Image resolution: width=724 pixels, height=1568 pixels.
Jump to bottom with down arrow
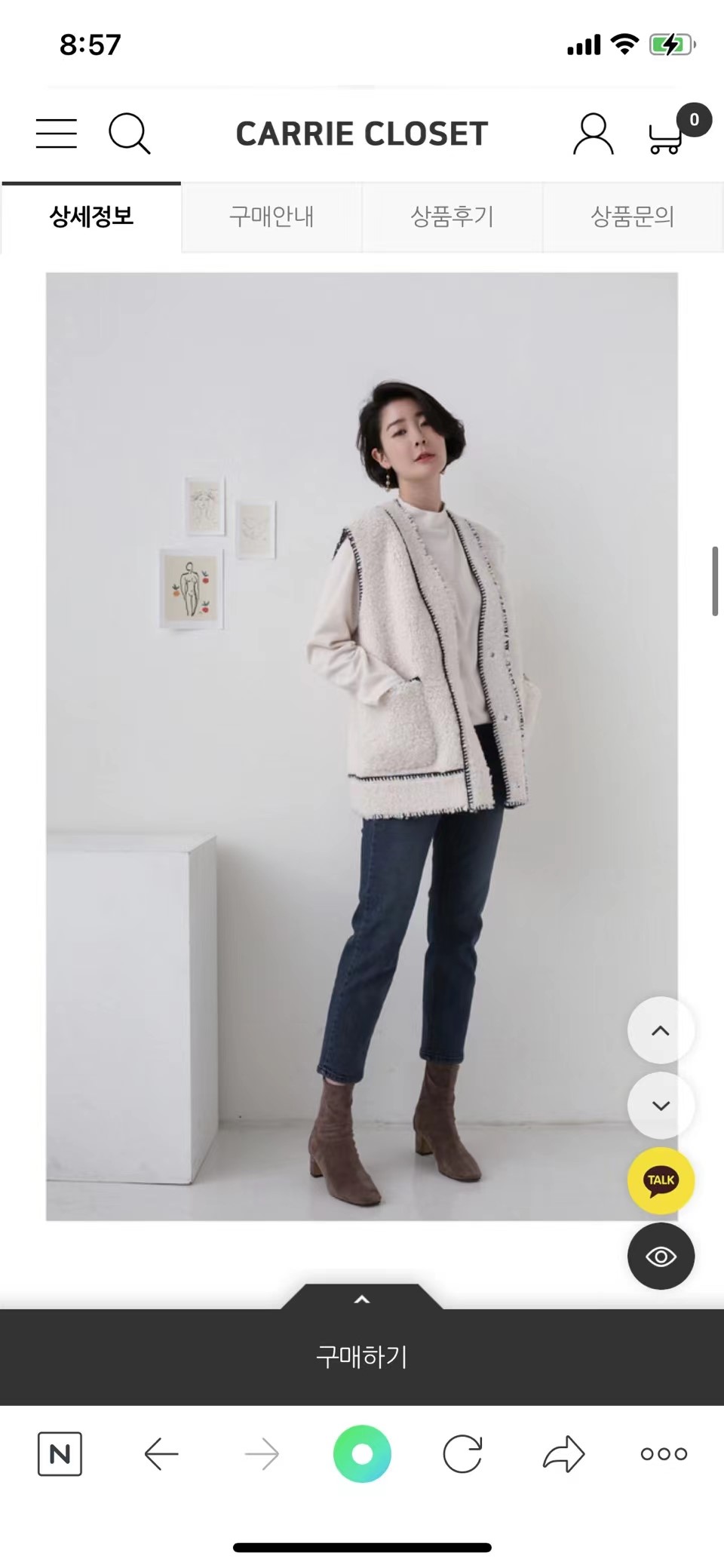point(661,1106)
